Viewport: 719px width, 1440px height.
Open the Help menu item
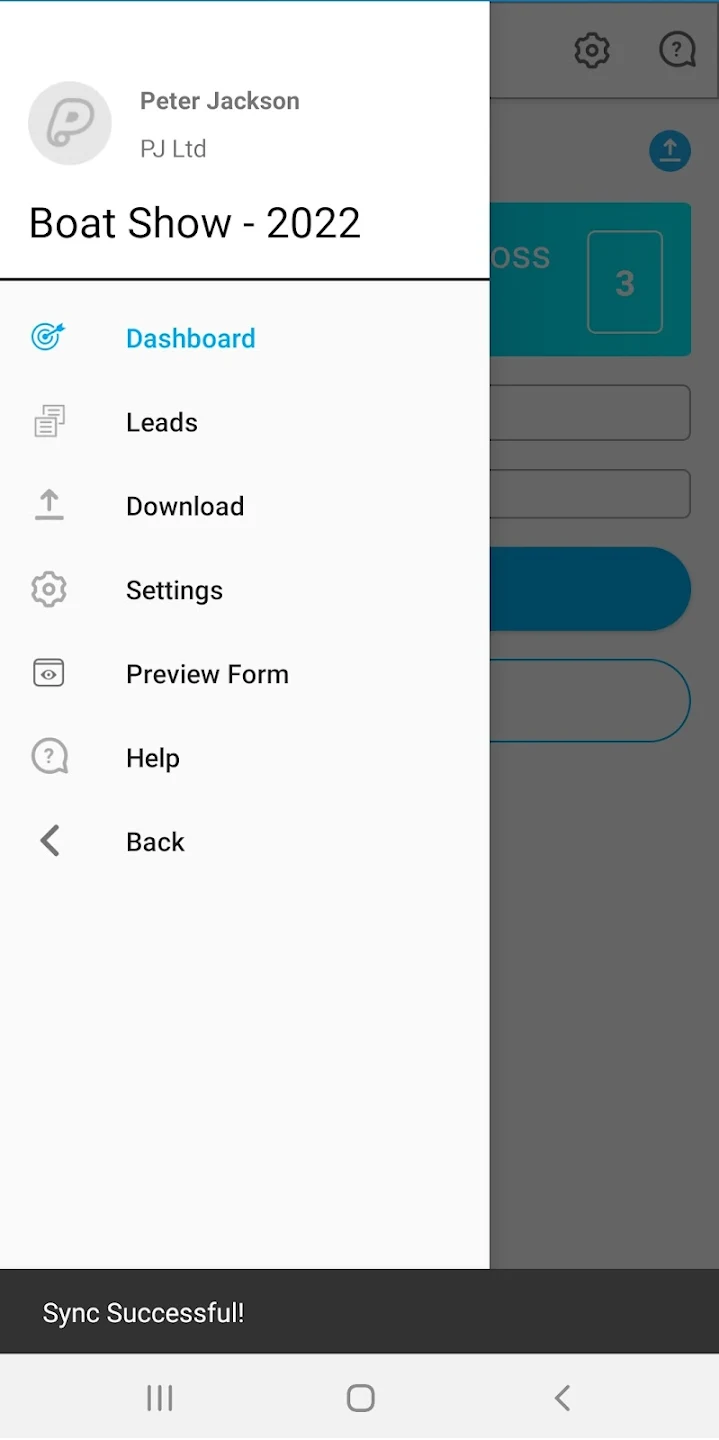[x=245, y=758]
